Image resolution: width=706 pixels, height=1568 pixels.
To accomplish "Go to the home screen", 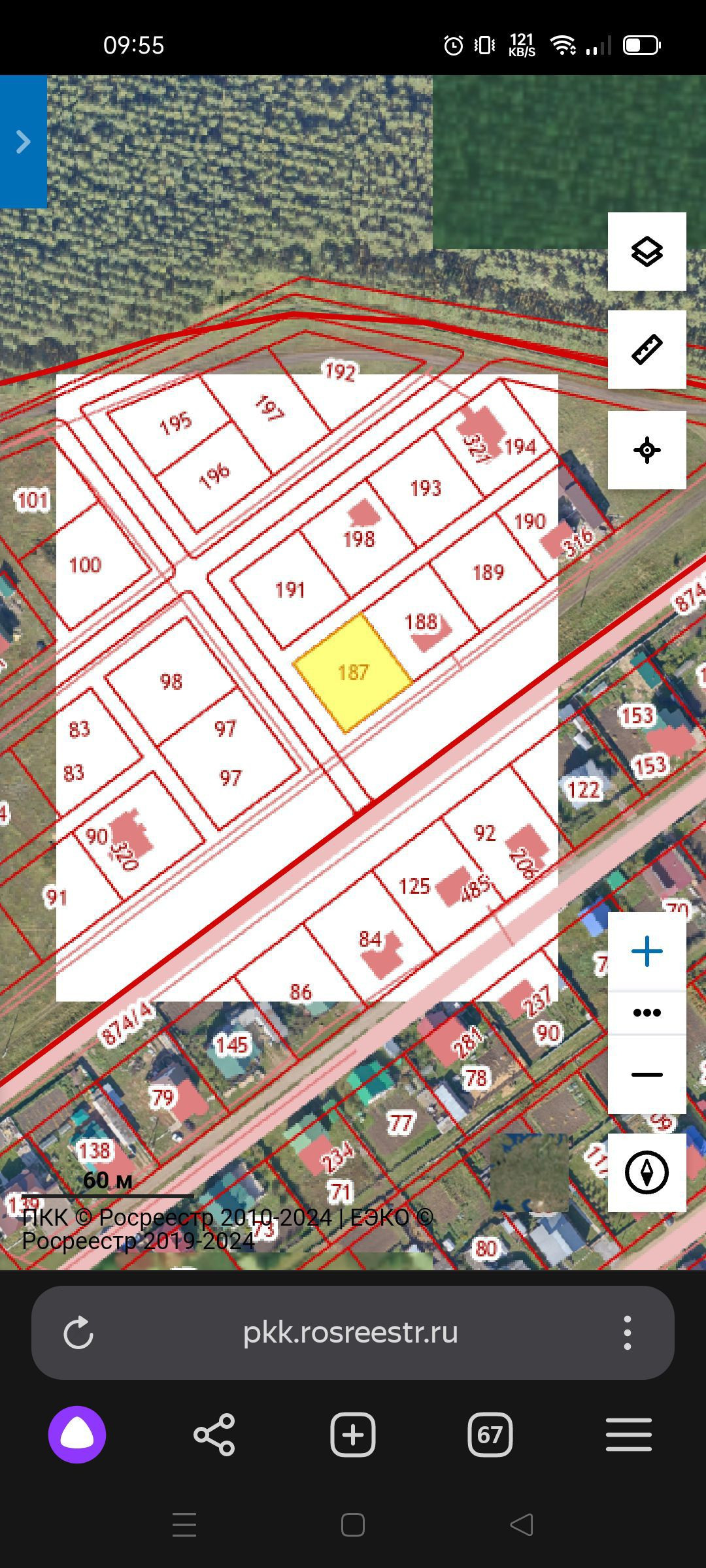I will pos(353,1525).
